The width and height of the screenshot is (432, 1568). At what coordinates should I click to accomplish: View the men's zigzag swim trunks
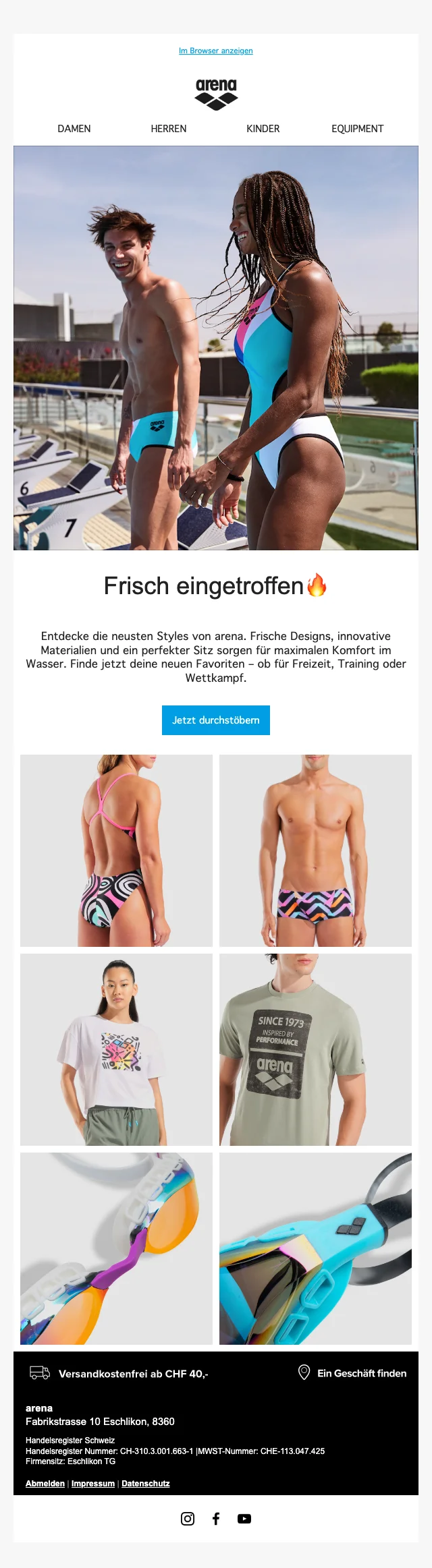(315, 850)
